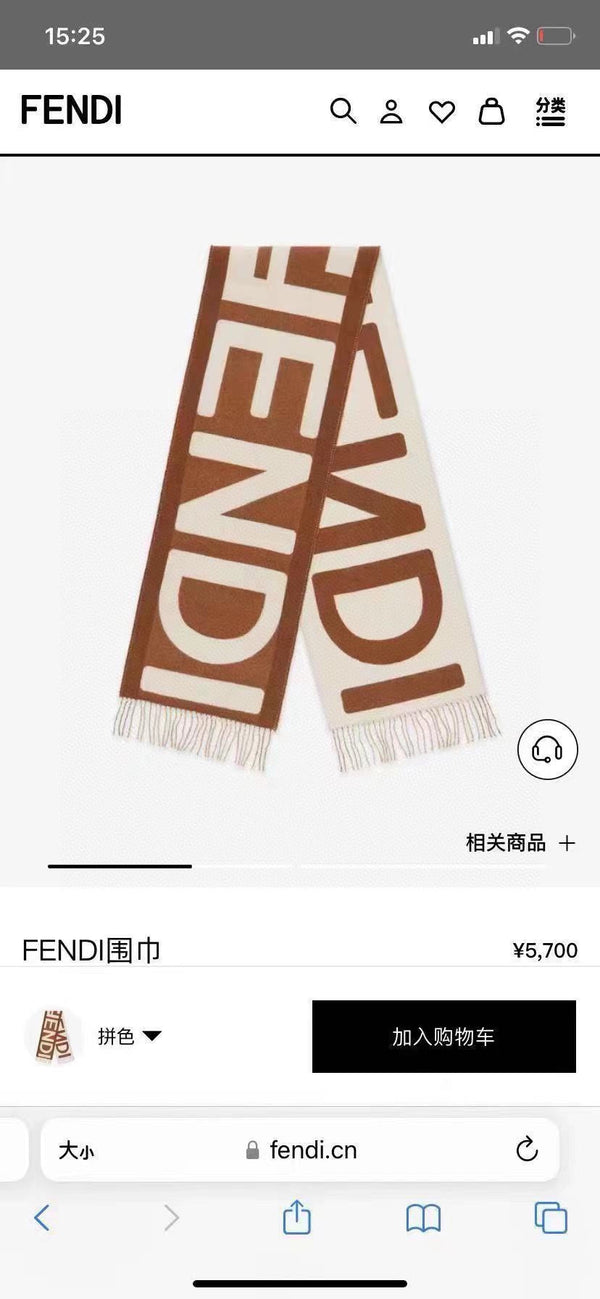600x1299 pixels.
Task: Open the wishlist heart icon
Action: click(x=441, y=111)
